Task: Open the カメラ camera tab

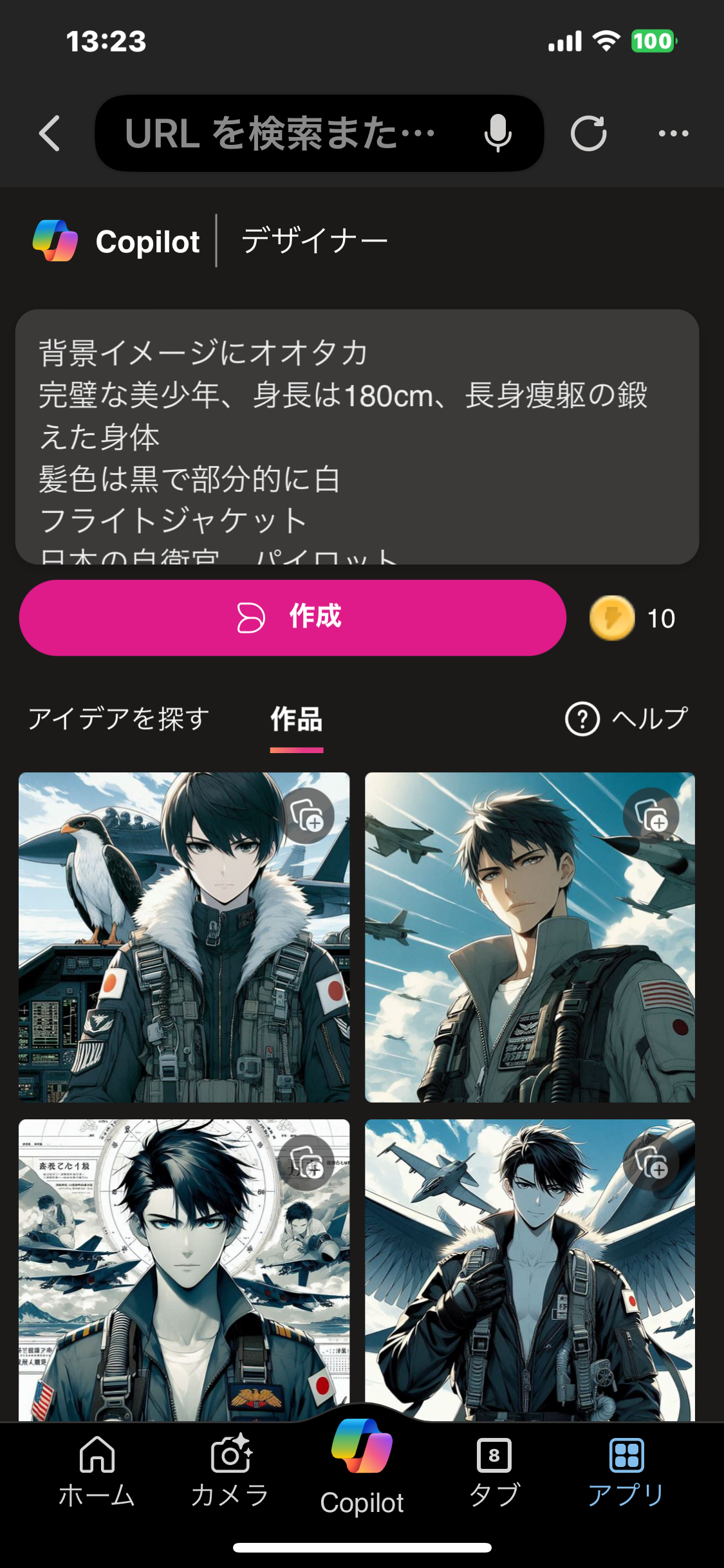Action: (x=230, y=1471)
